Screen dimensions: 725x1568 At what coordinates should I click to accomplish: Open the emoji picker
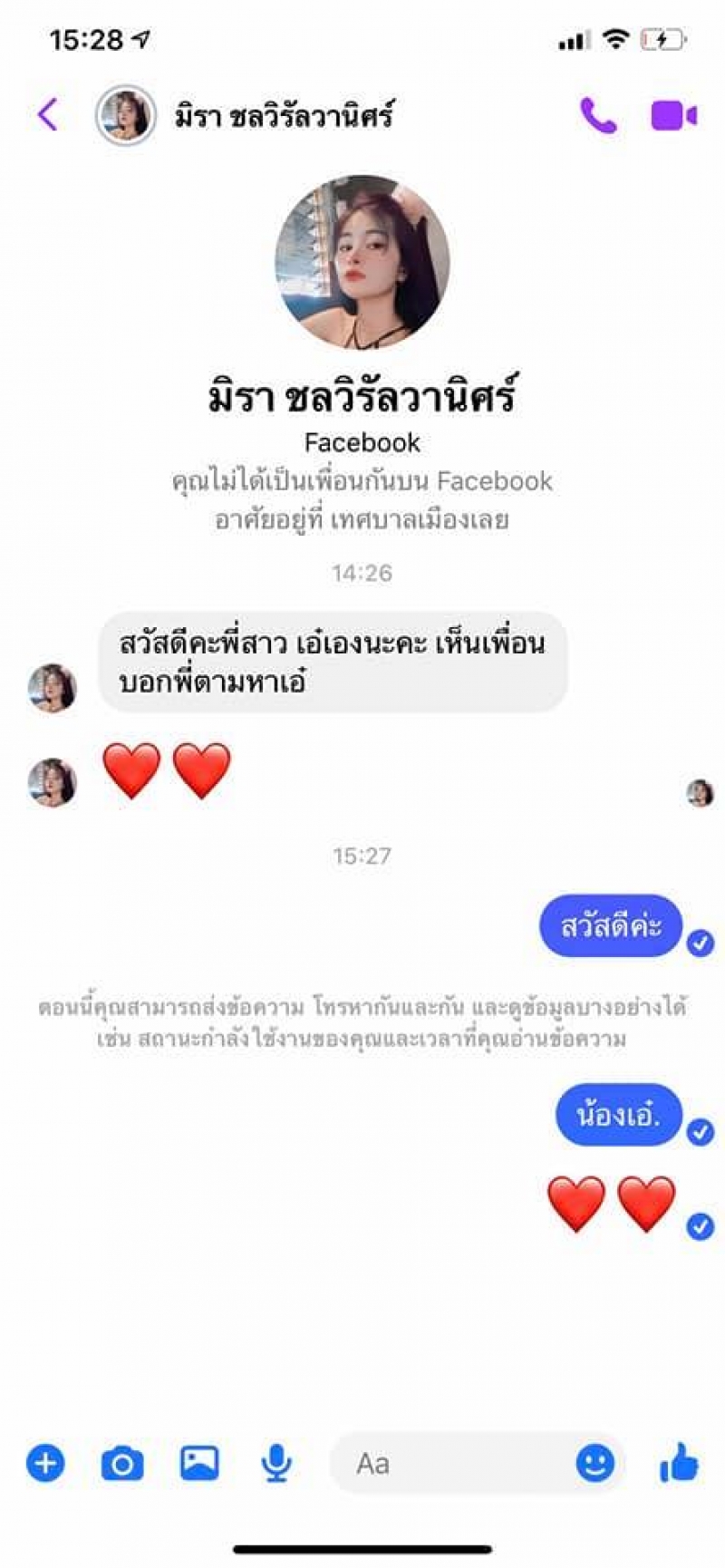pos(594,1463)
